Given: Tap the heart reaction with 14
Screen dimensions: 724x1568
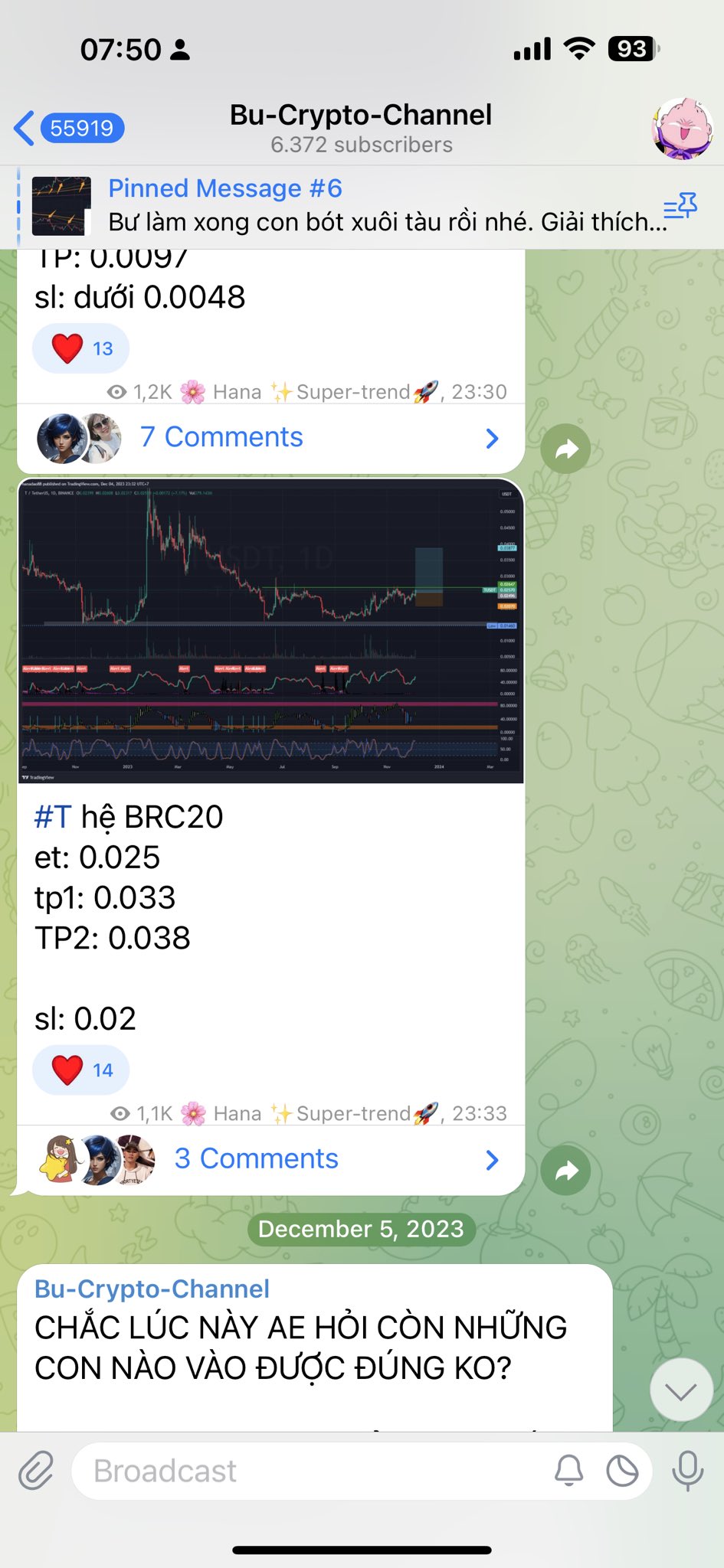Looking at the screenshot, I should click(x=80, y=1070).
